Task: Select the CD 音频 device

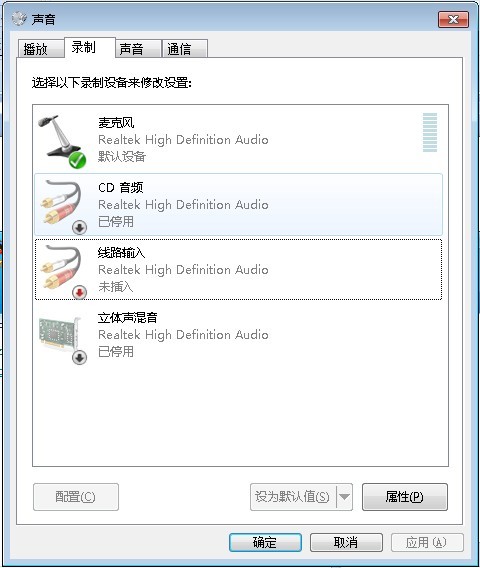Action: click(x=238, y=204)
